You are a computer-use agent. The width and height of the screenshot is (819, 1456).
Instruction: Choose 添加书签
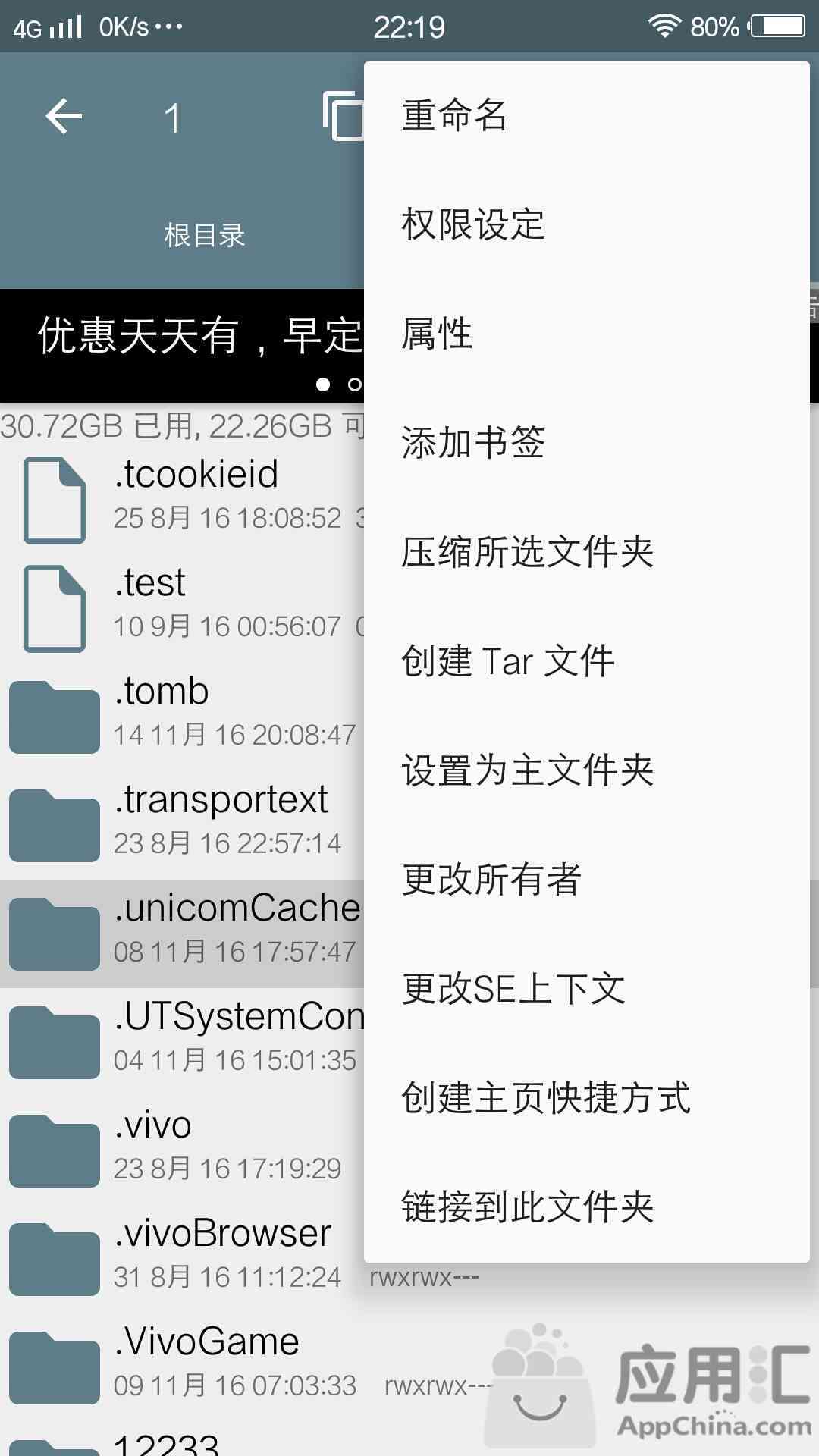tap(586, 444)
